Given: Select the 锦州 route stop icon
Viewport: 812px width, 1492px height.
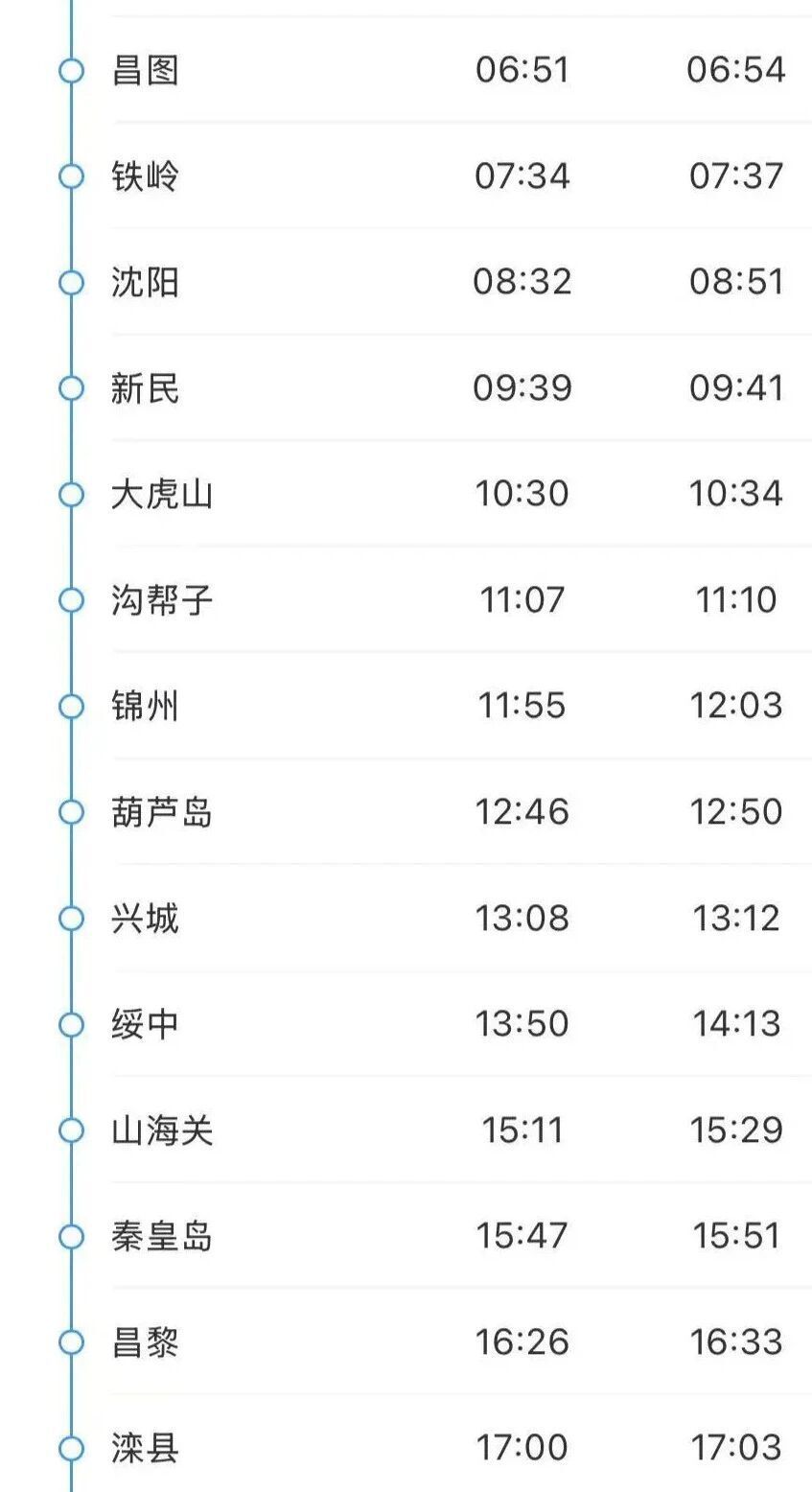Looking at the screenshot, I should click(68, 707).
